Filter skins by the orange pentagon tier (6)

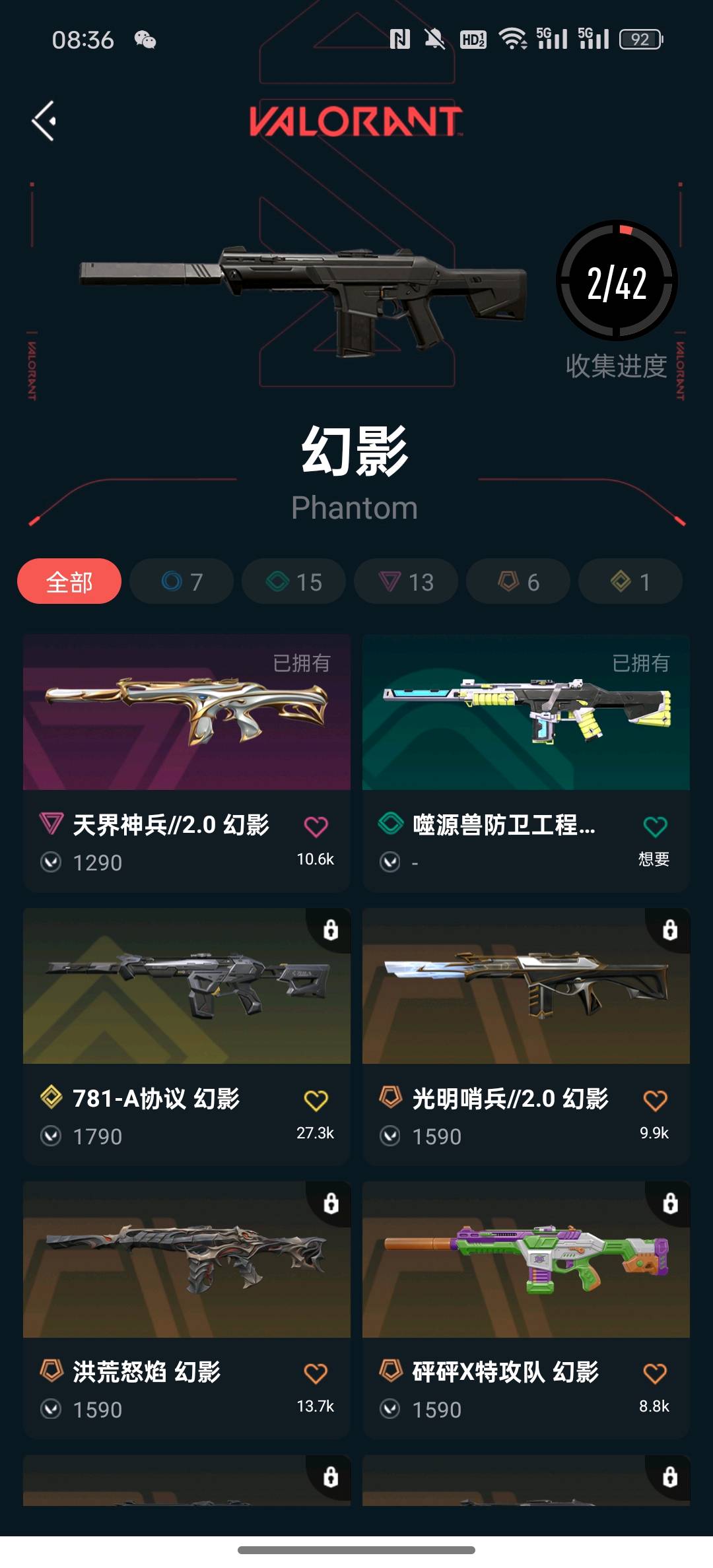point(518,581)
